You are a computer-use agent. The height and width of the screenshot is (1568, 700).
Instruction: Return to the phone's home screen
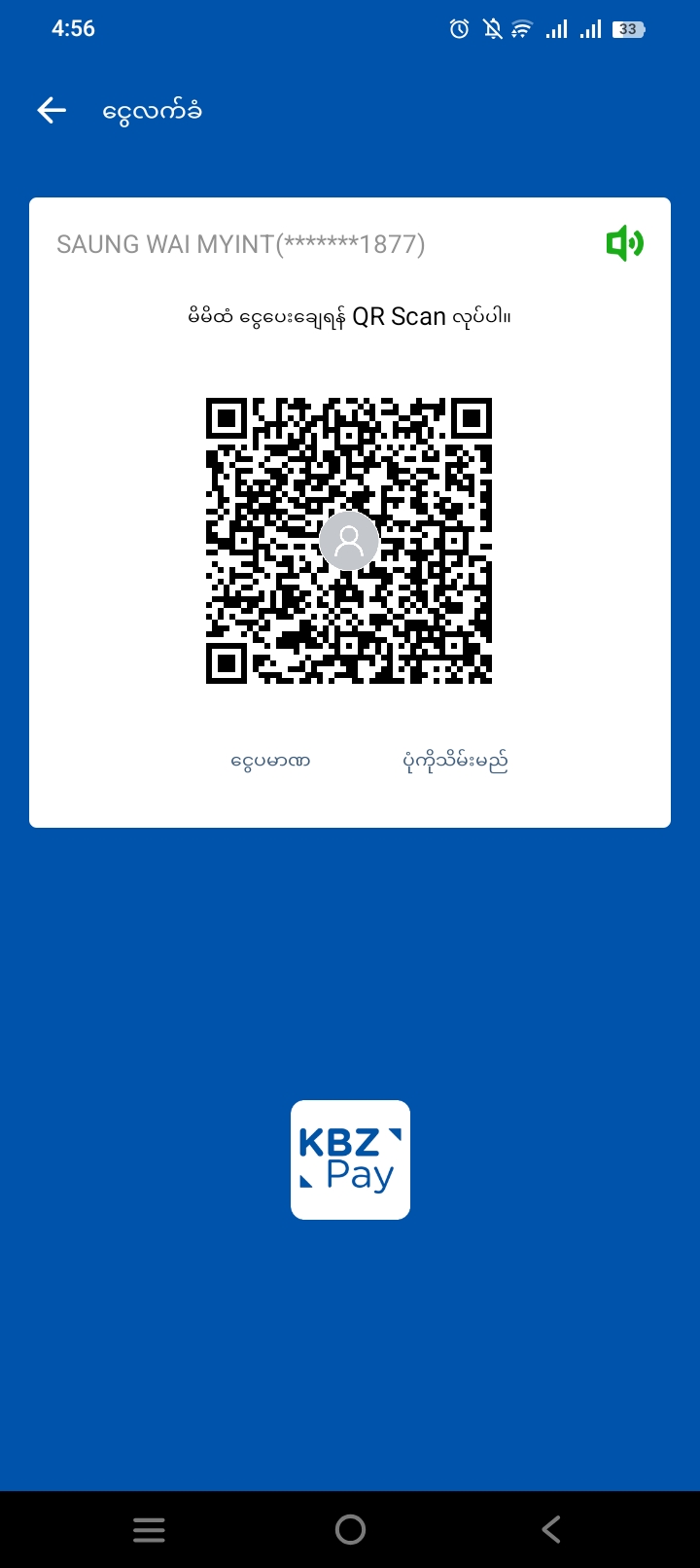tap(350, 1530)
